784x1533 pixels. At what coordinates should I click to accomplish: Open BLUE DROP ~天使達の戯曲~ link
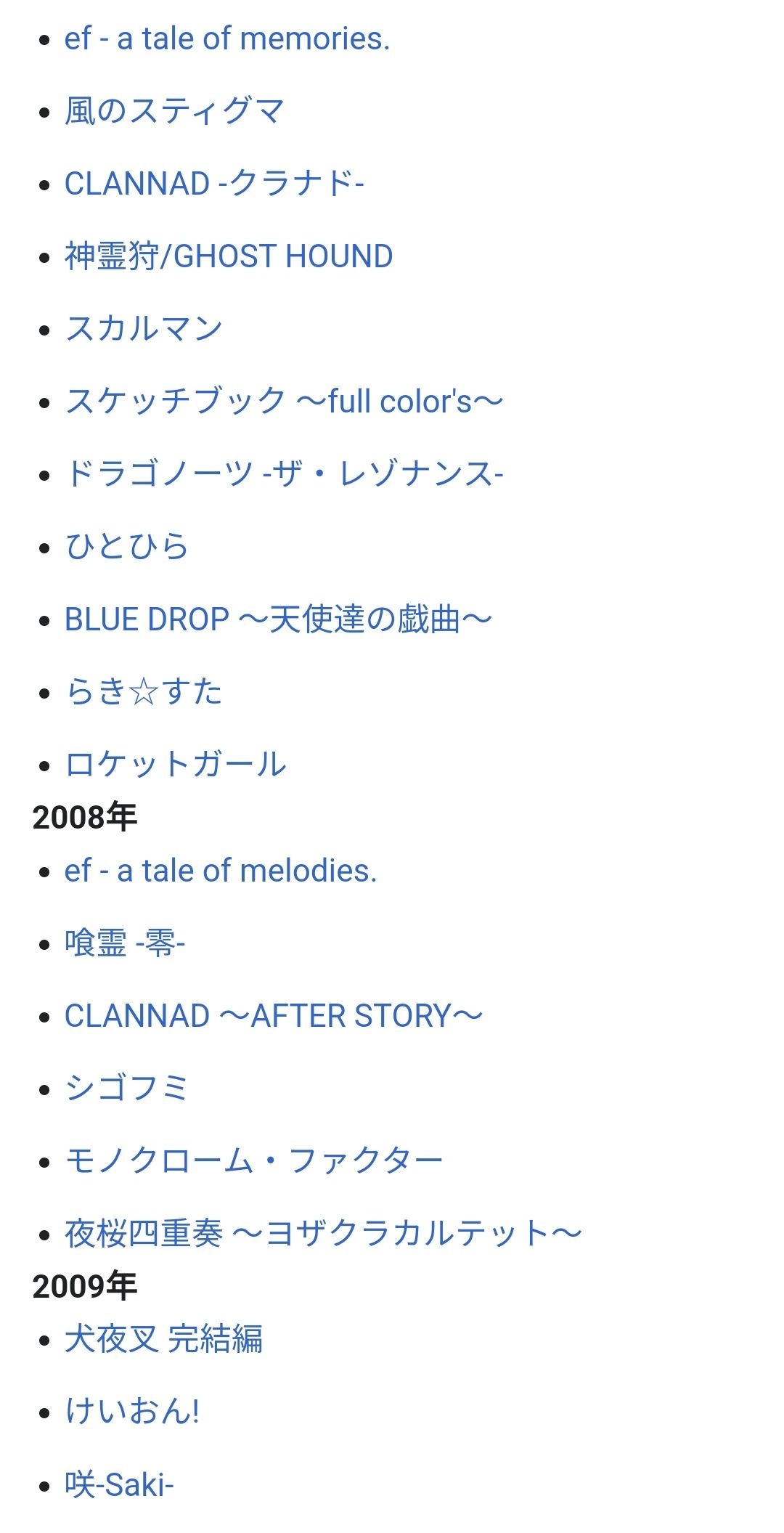pos(278,619)
